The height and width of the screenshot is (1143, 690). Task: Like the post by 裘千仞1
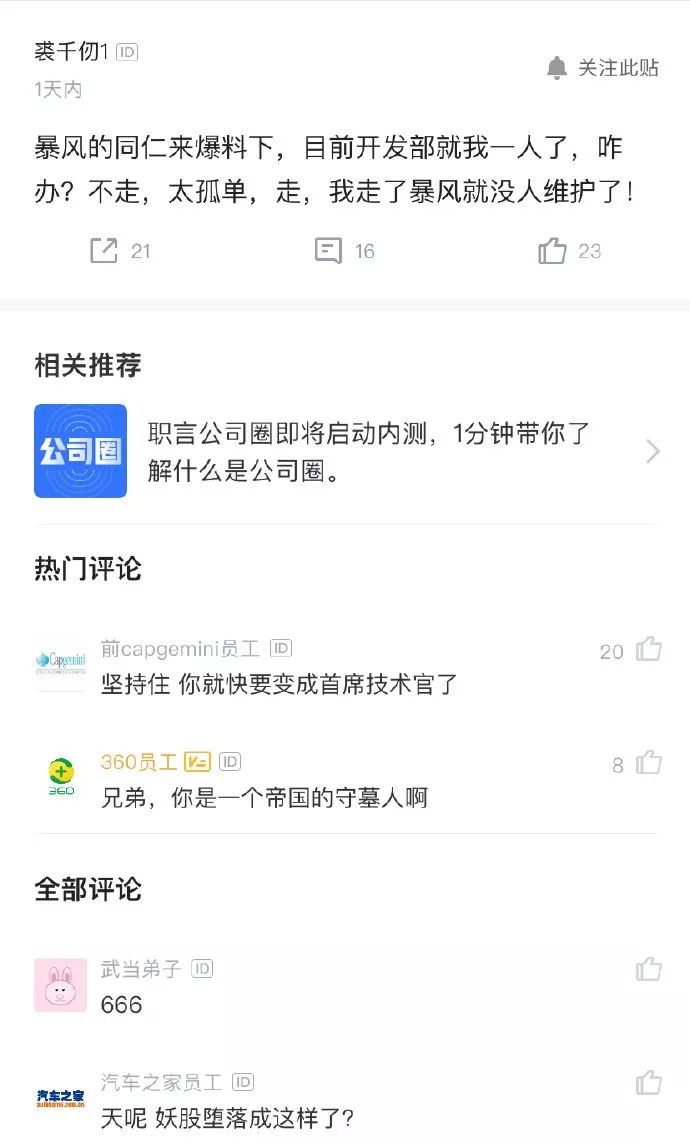point(553,250)
